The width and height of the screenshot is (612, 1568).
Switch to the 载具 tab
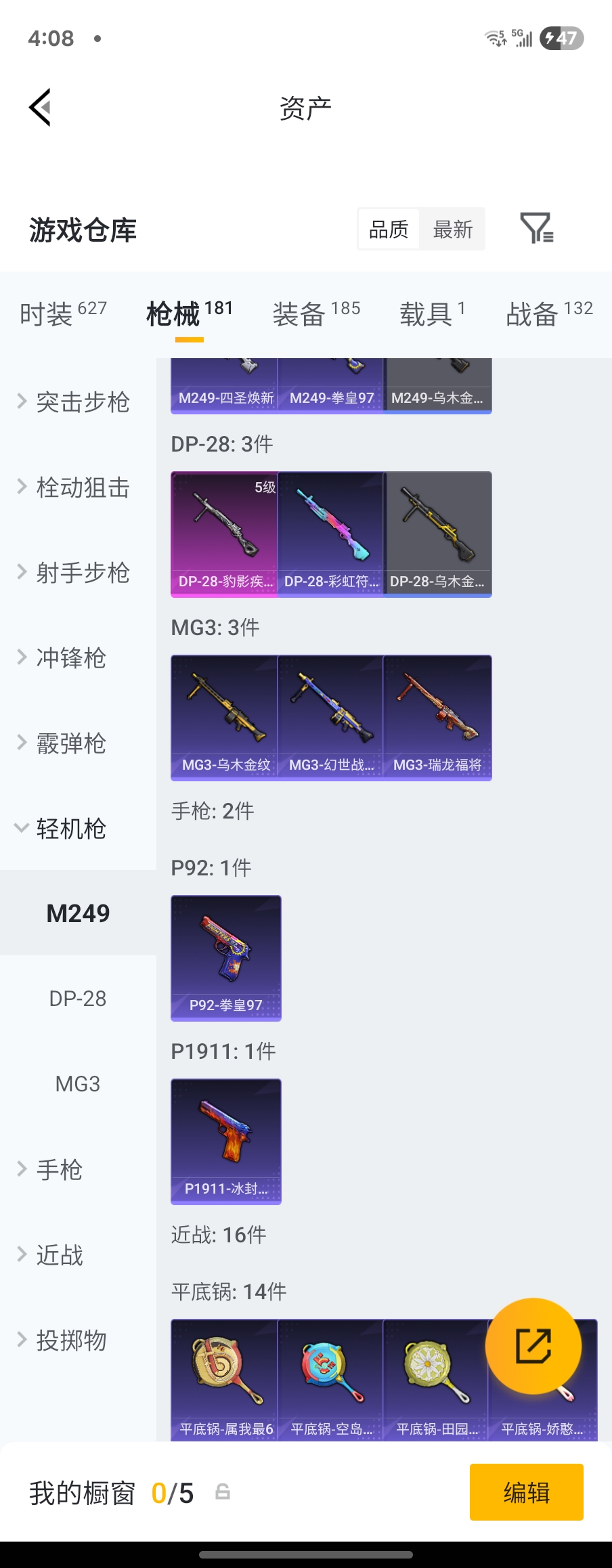point(432,313)
